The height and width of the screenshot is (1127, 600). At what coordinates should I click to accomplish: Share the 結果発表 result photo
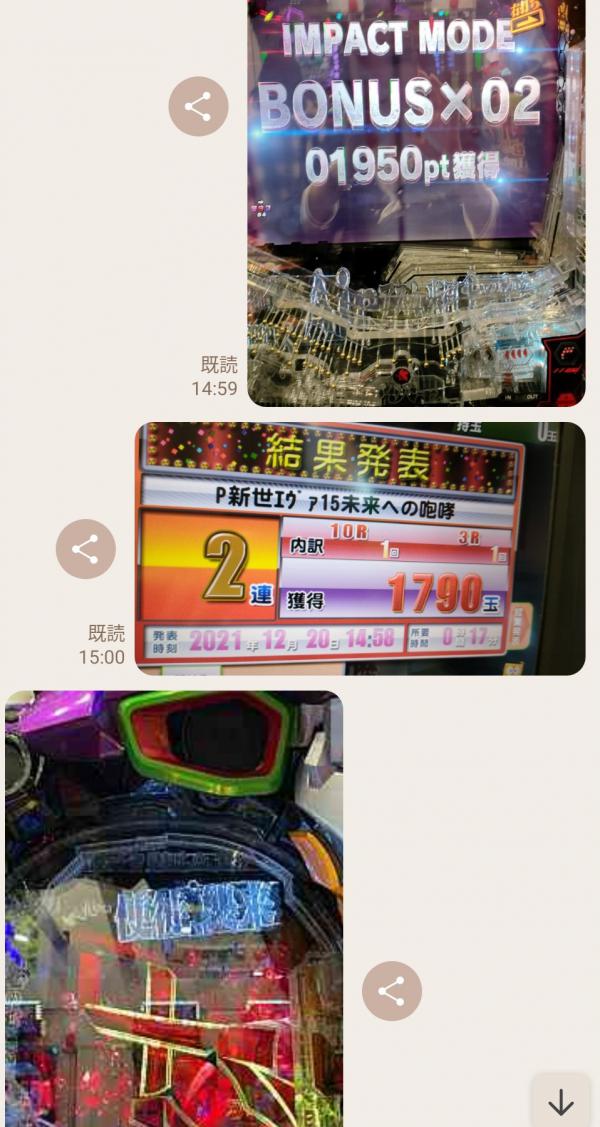tap(86, 549)
